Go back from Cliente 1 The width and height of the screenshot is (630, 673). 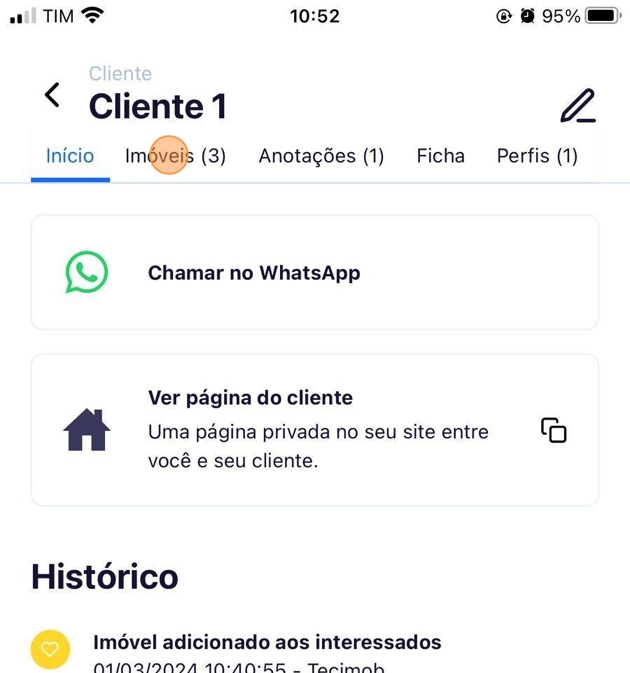click(52, 95)
